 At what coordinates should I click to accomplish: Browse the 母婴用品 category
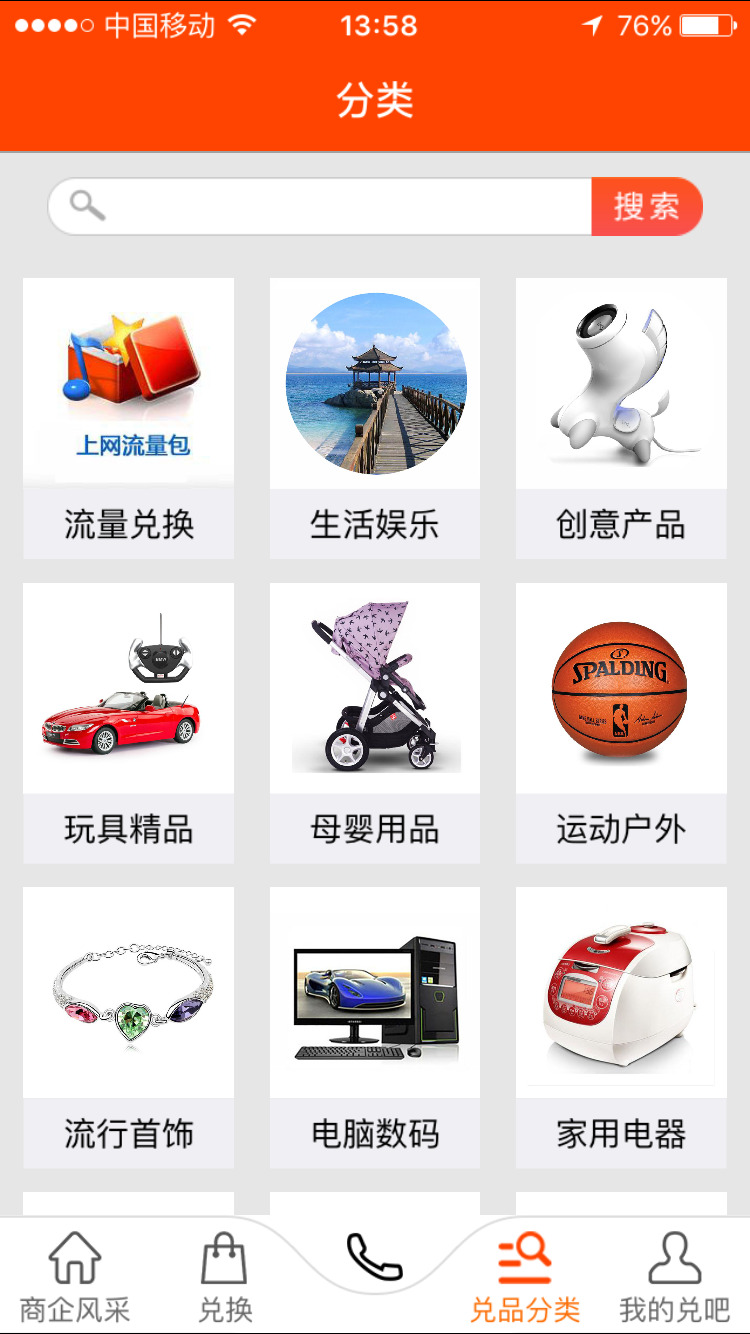(x=375, y=723)
